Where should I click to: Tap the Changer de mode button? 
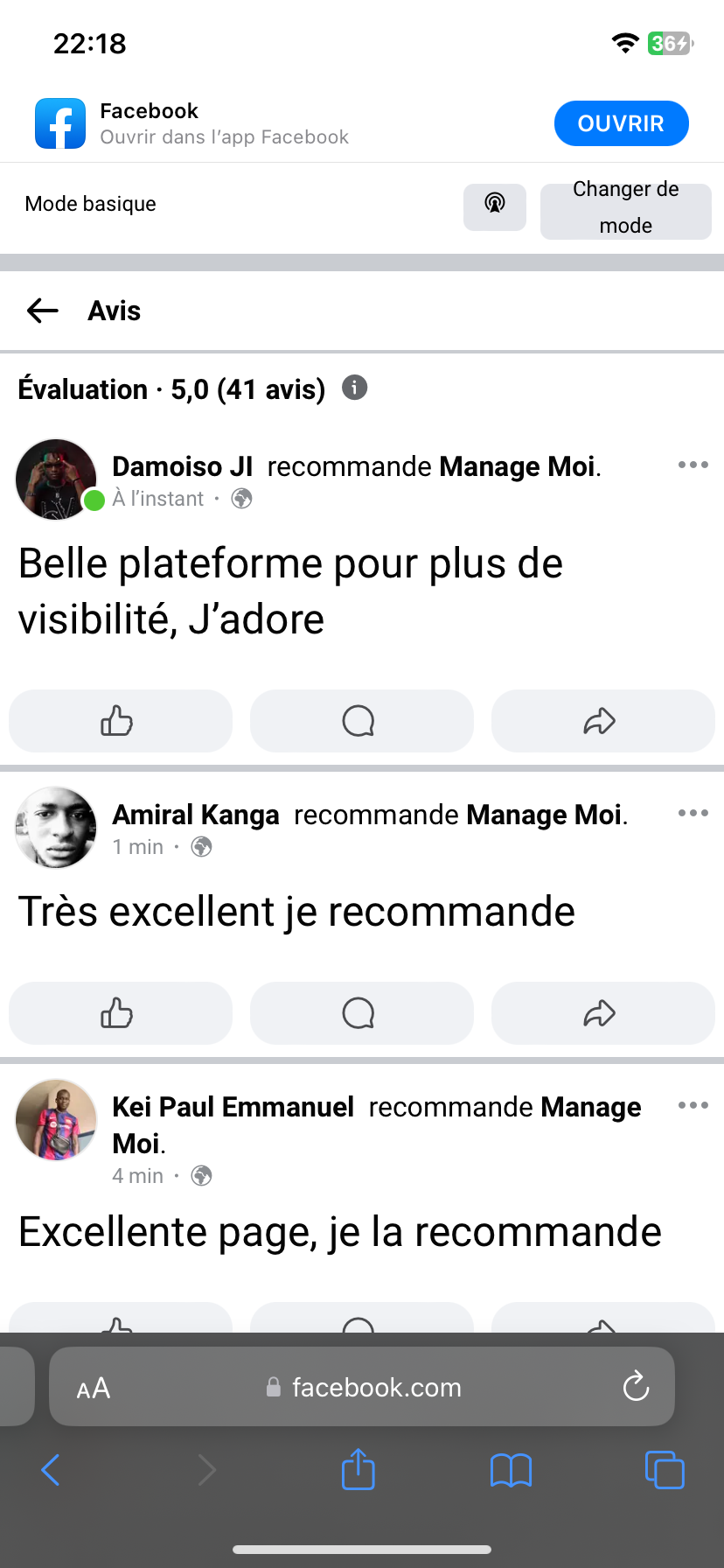(625, 210)
